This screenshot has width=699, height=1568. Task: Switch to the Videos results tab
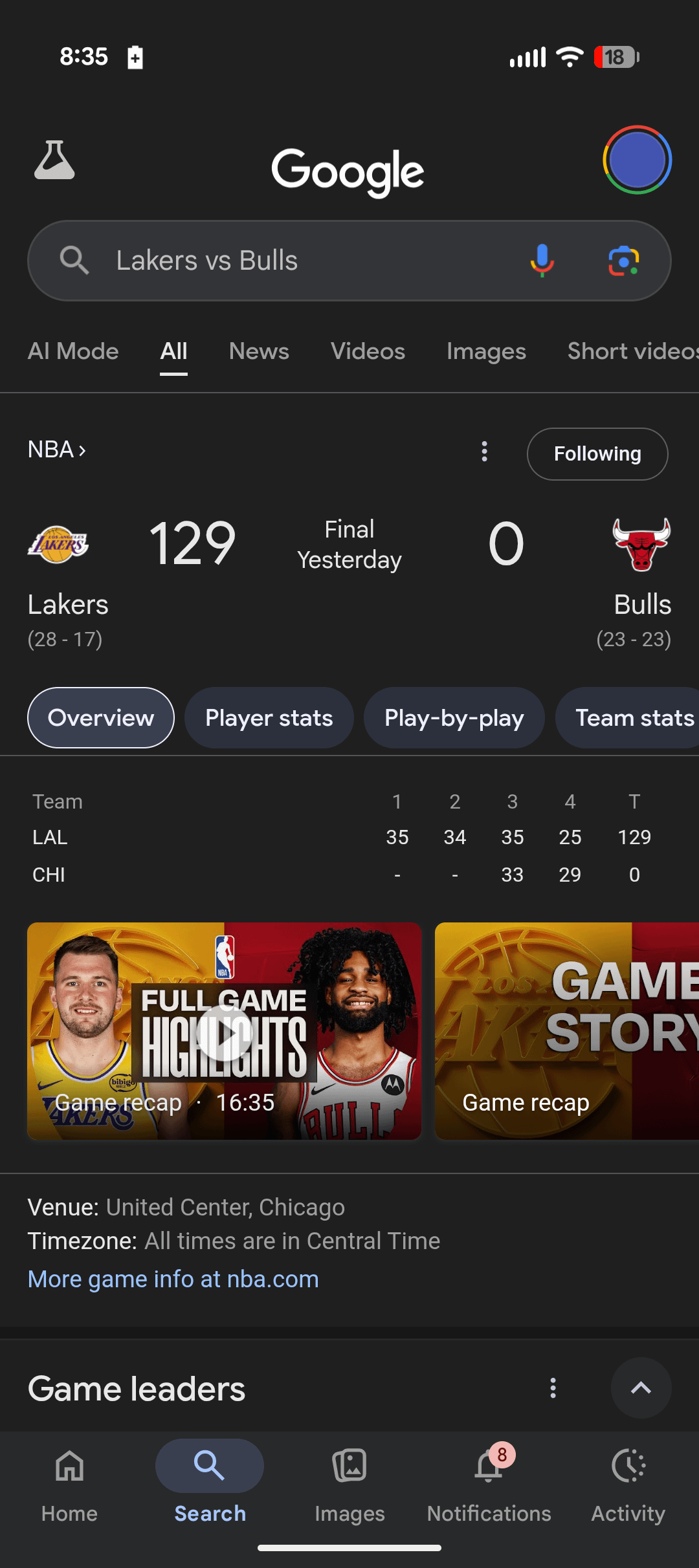368,351
